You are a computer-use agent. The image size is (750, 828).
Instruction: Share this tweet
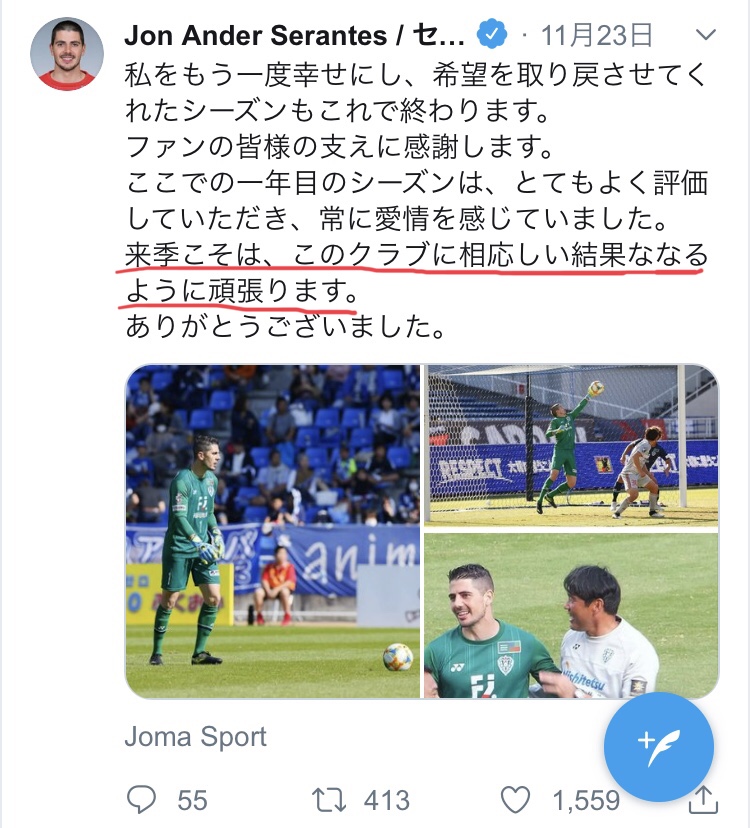[x=703, y=799]
